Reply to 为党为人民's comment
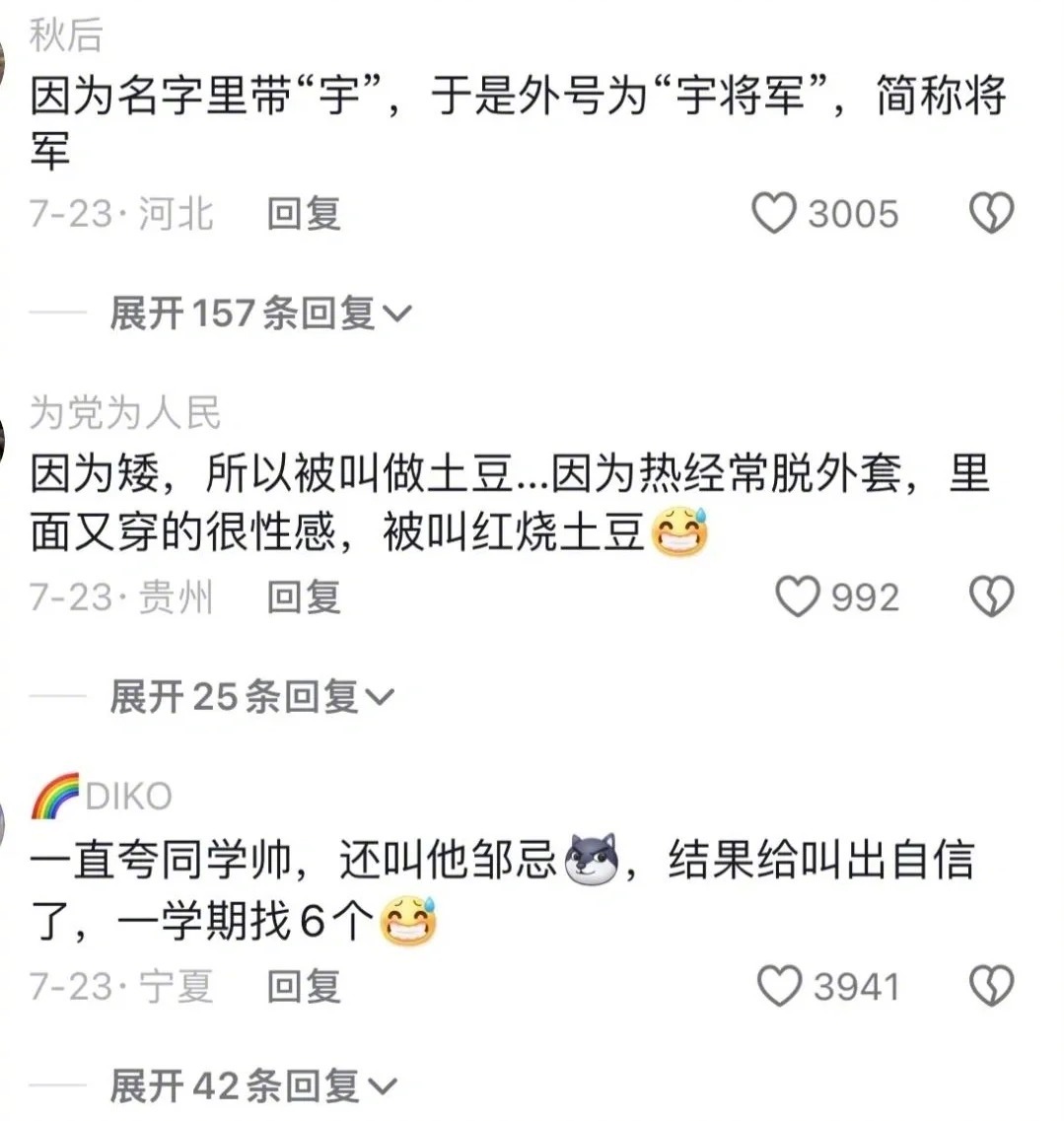 pos(304,597)
